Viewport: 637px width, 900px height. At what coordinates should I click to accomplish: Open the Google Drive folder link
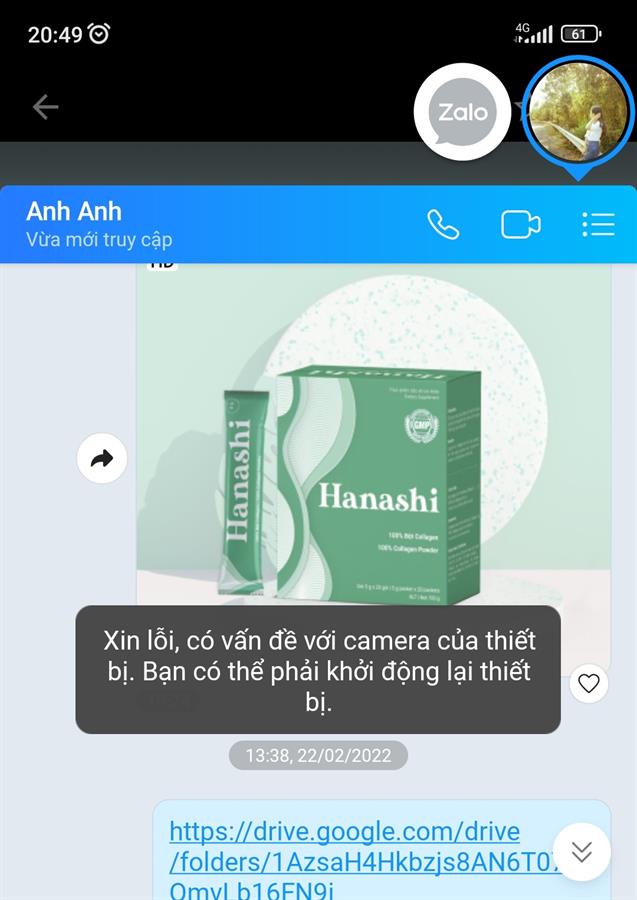(345, 846)
